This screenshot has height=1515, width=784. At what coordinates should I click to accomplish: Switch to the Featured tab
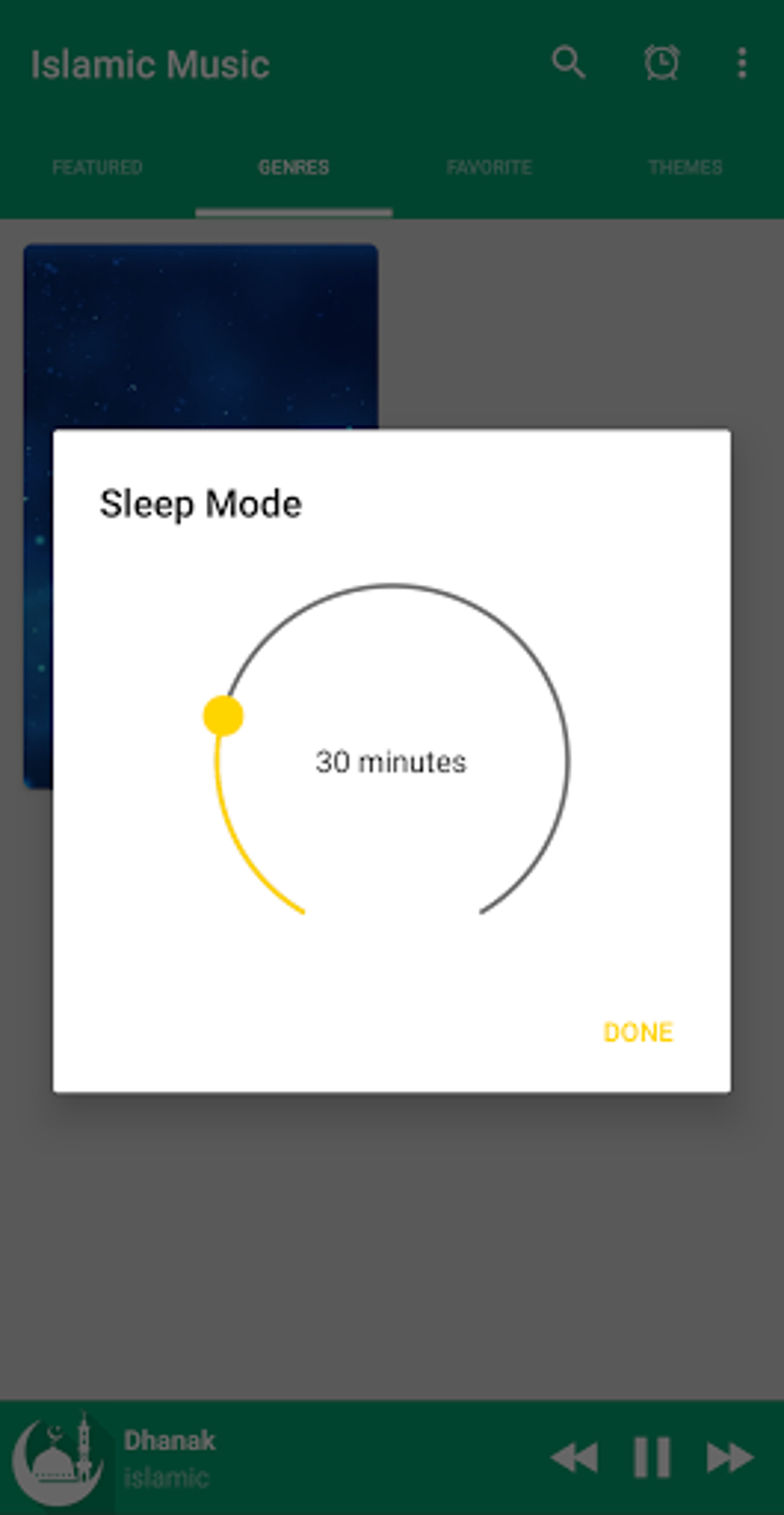point(98,168)
